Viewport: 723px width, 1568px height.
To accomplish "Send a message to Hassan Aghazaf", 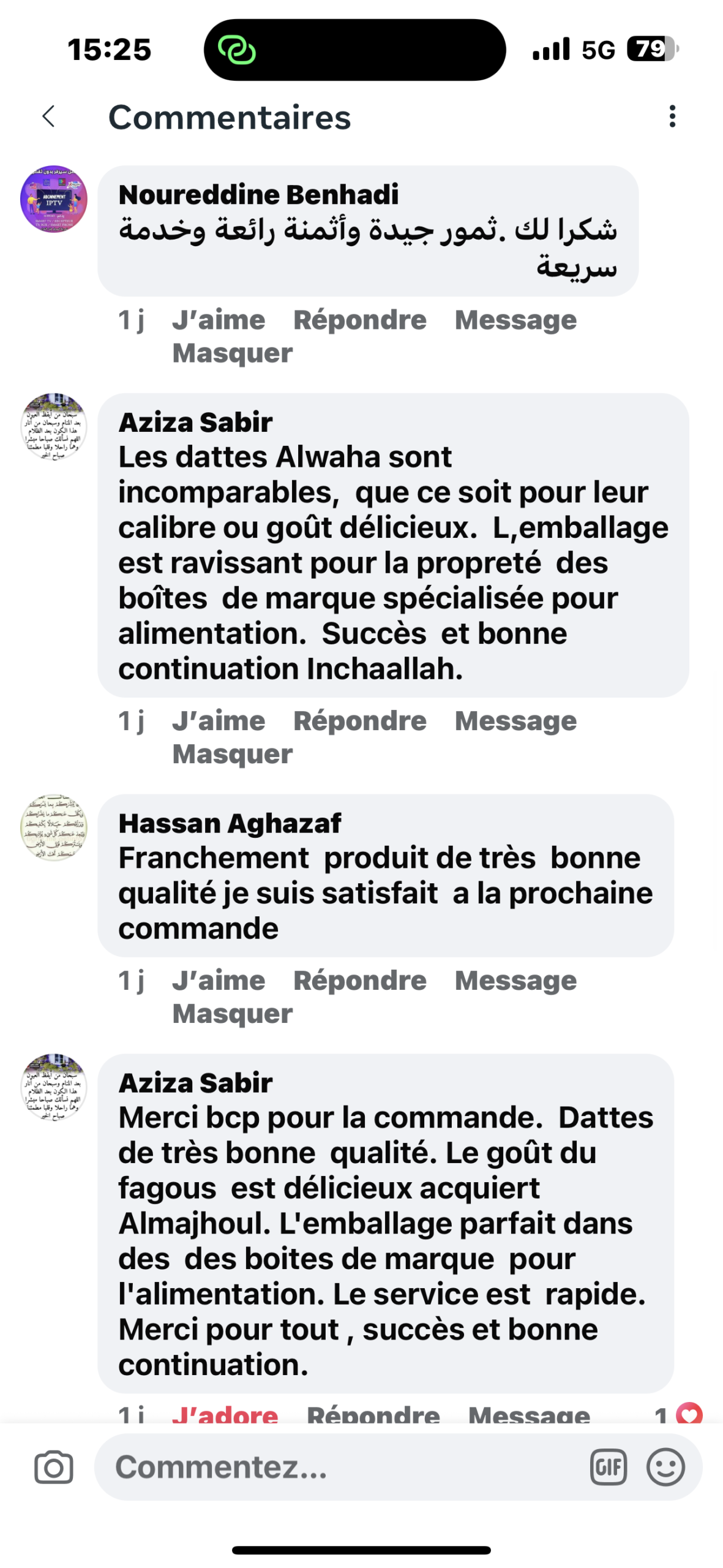I will (515, 981).
